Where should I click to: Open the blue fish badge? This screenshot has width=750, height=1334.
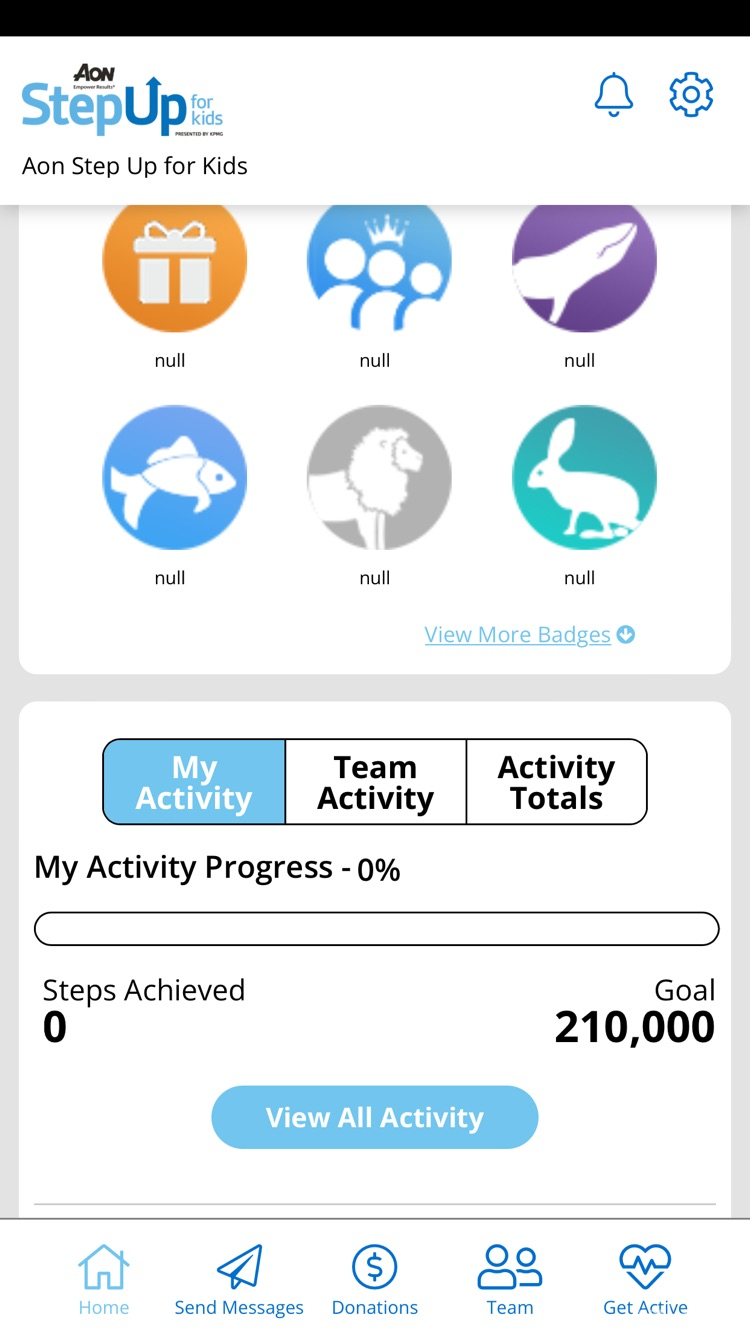pyautogui.click(x=174, y=478)
